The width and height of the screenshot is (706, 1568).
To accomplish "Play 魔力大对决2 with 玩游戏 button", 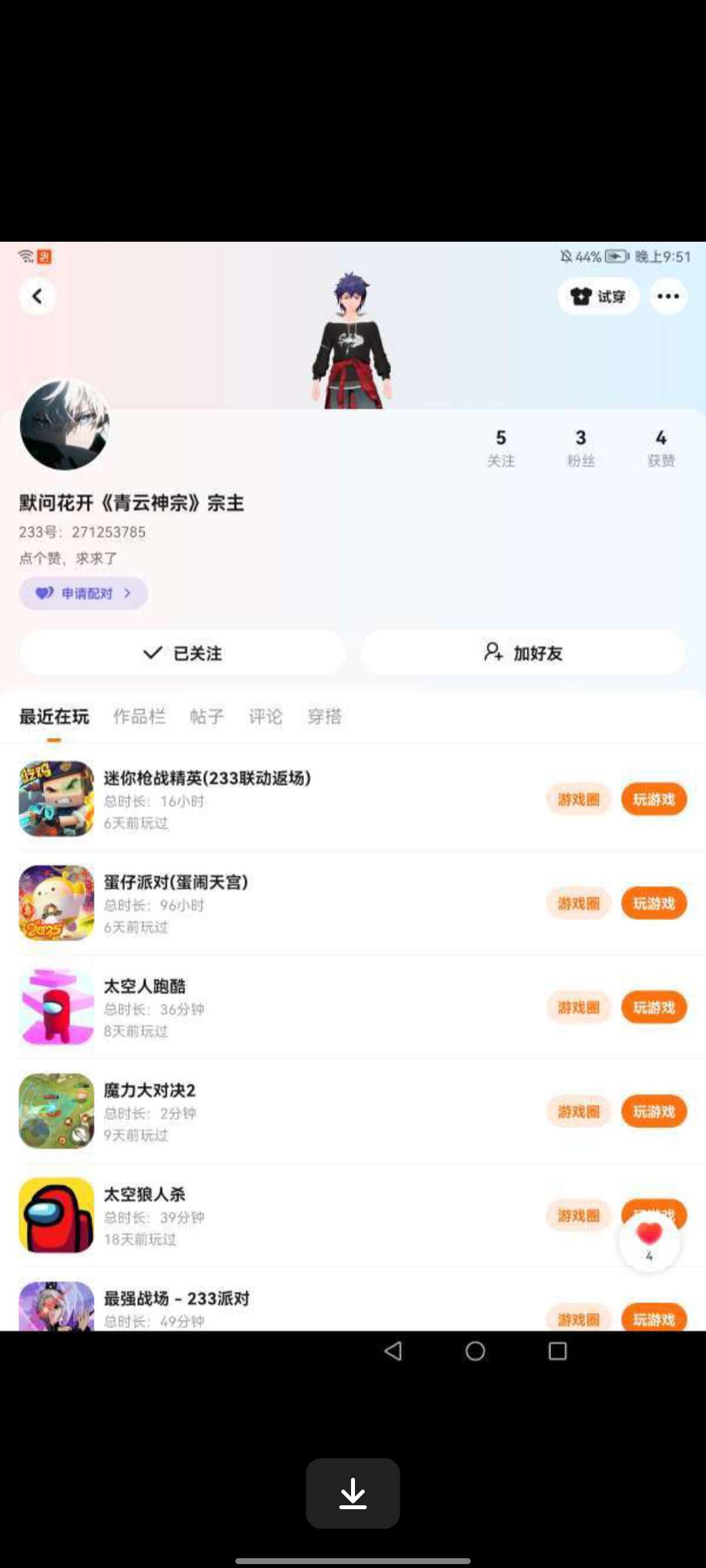I will (654, 1111).
